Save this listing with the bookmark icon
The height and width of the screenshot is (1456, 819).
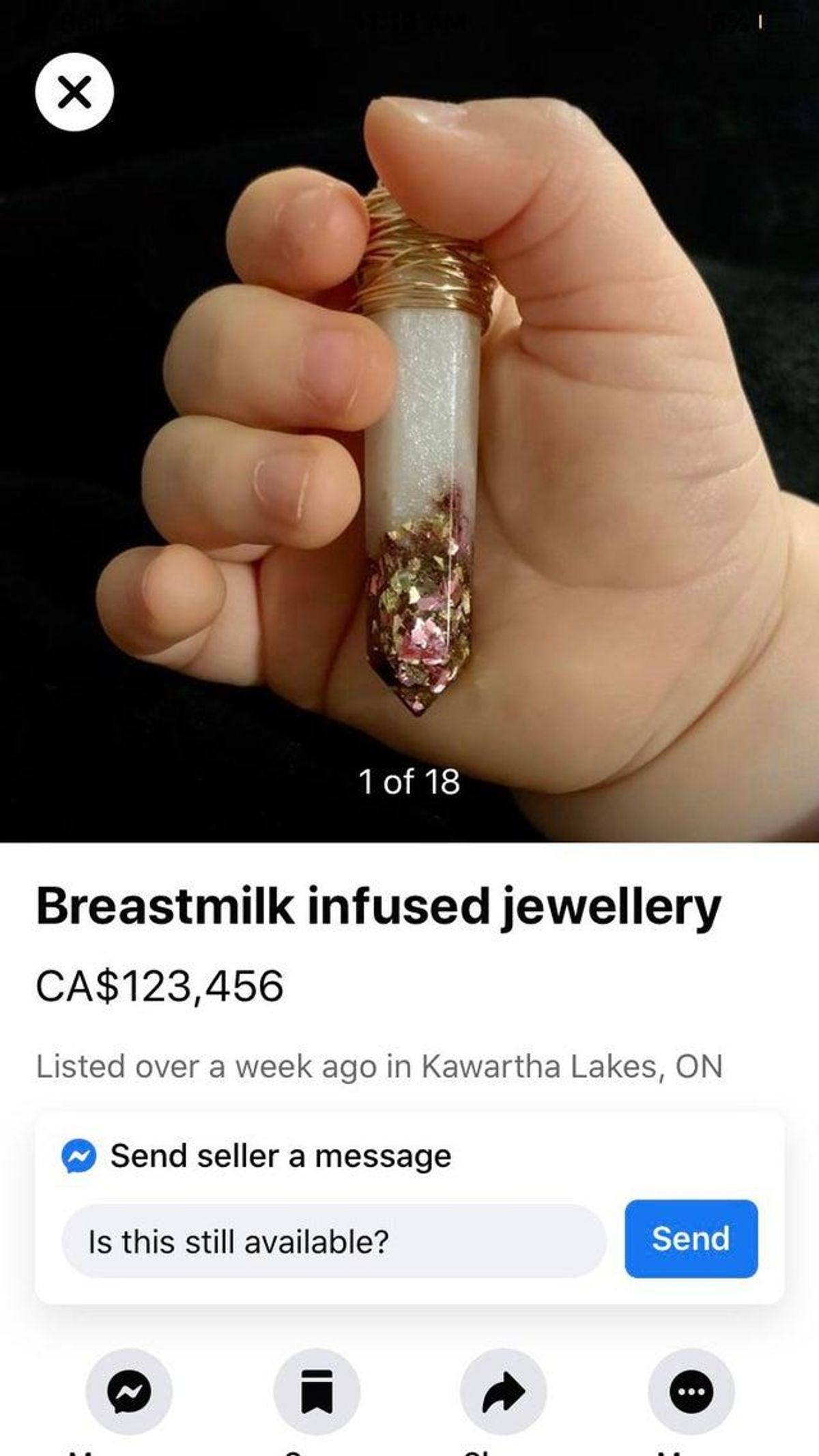[317, 1391]
